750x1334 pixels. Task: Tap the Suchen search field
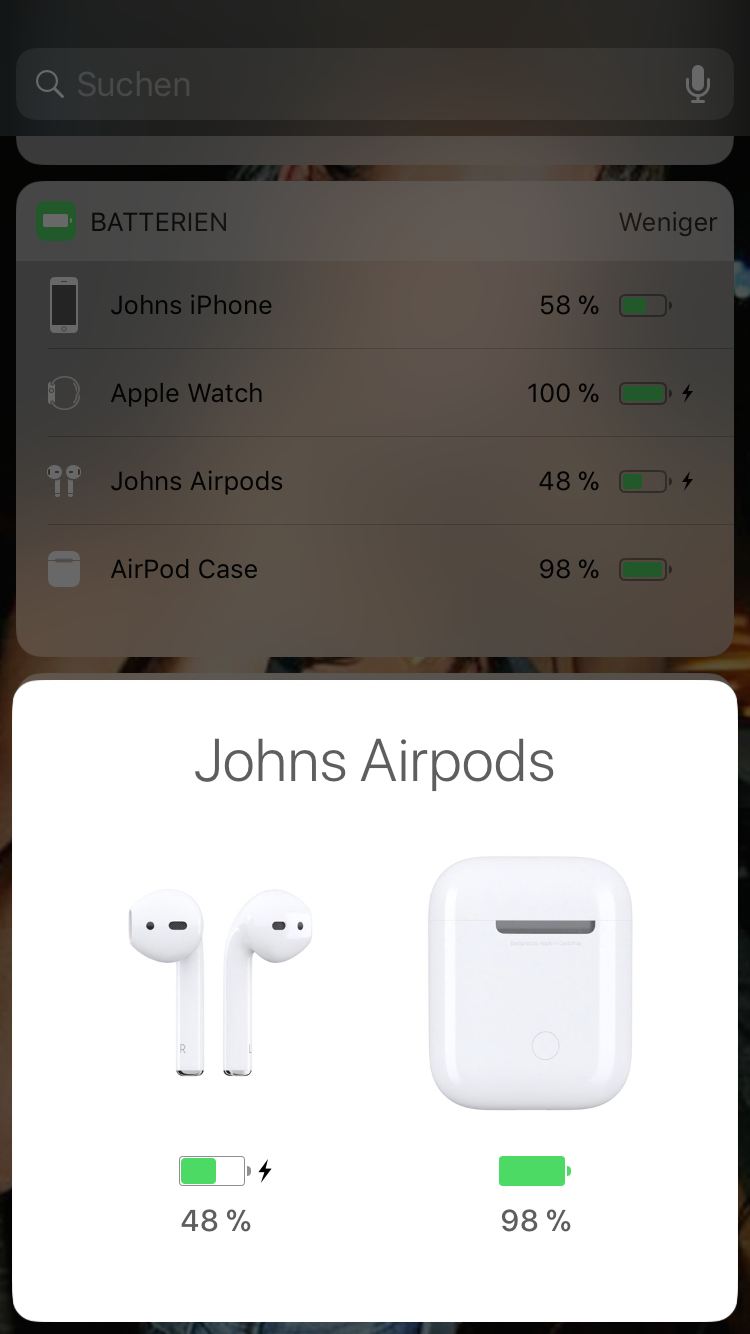click(375, 84)
